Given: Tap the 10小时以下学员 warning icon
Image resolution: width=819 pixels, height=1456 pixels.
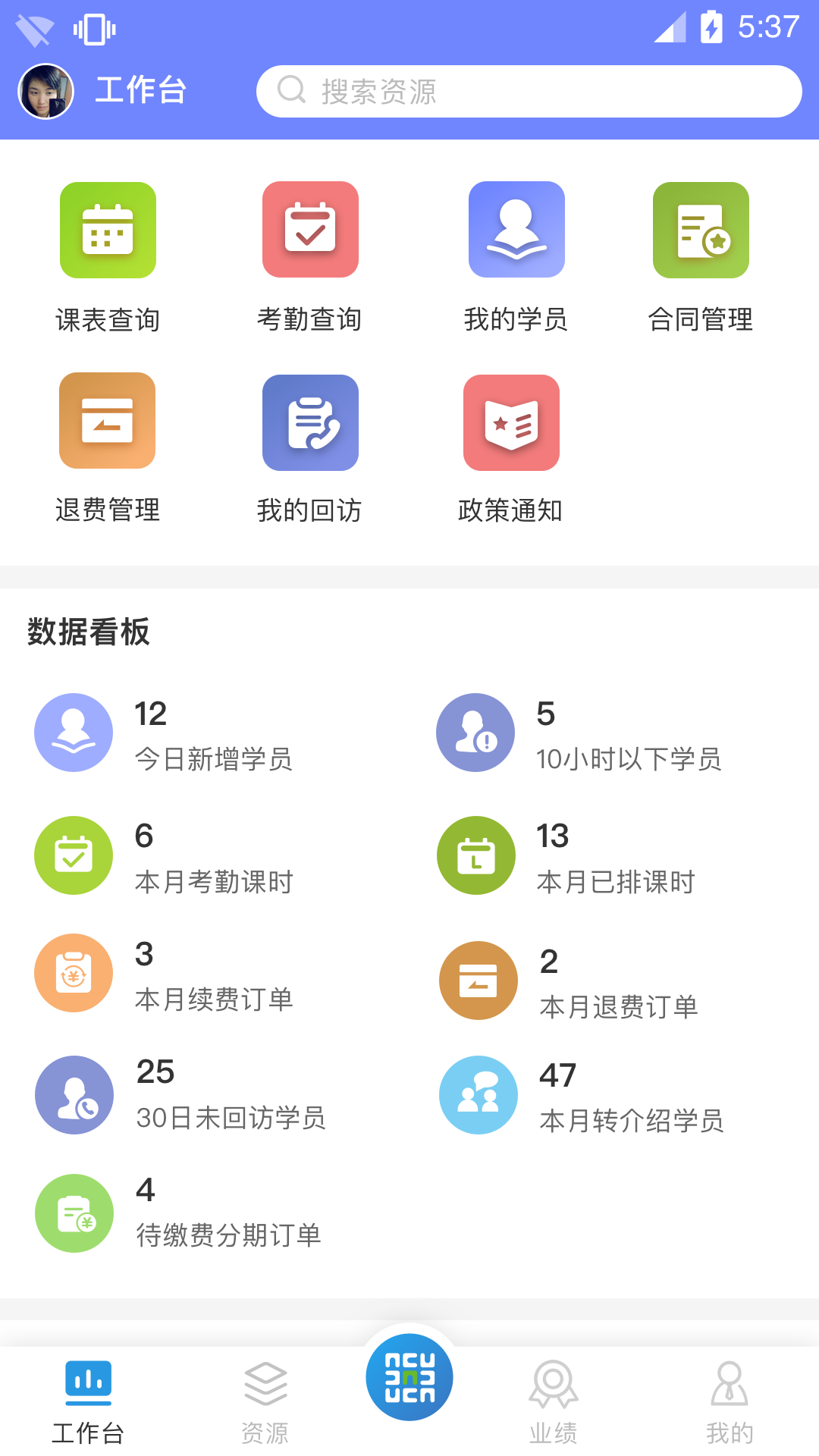Looking at the screenshot, I should point(475,732).
